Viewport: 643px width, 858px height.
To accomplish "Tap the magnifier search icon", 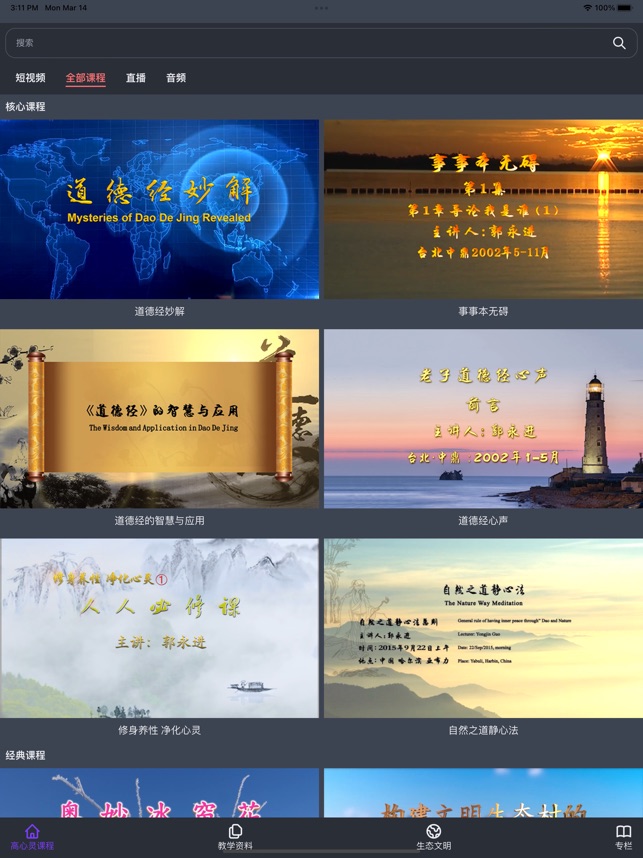I will 619,43.
